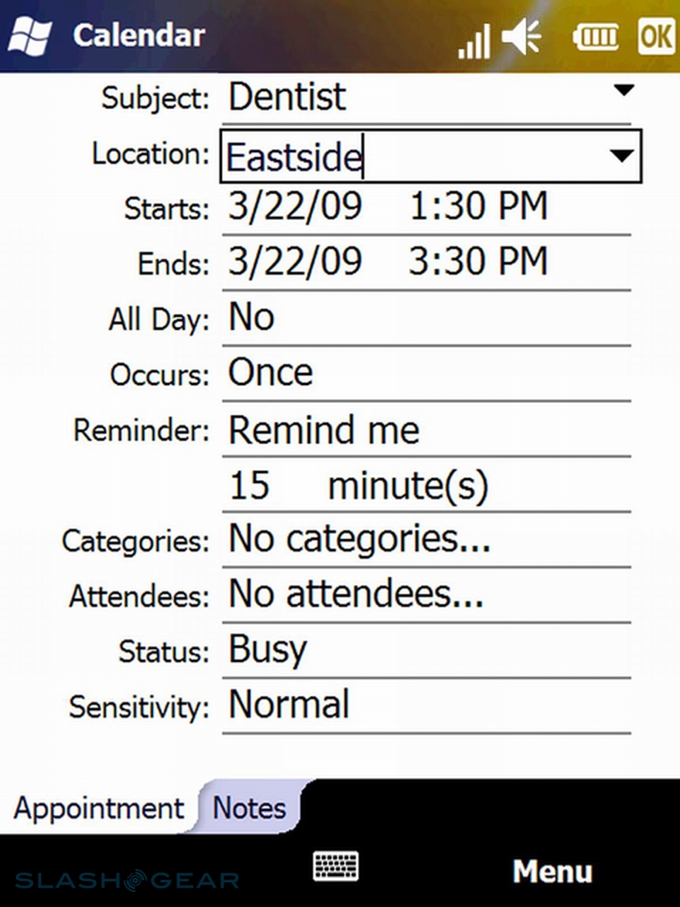Open the Windows Start menu
Image resolution: width=680 pixels, height=907 pixels.
pyautogui.click(x=30, y=36)
